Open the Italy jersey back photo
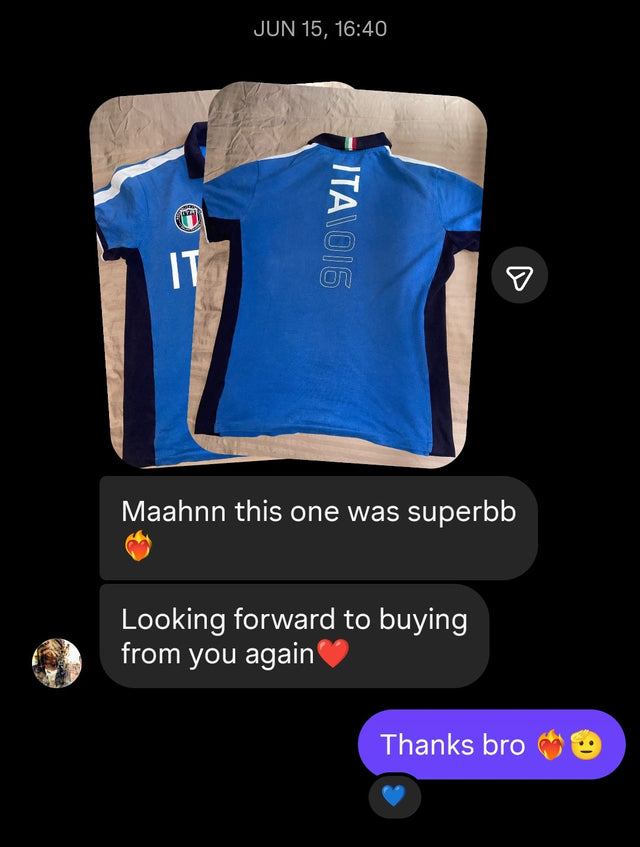The width and height of the screenshot is (640, 847). (x=338, y=275)
